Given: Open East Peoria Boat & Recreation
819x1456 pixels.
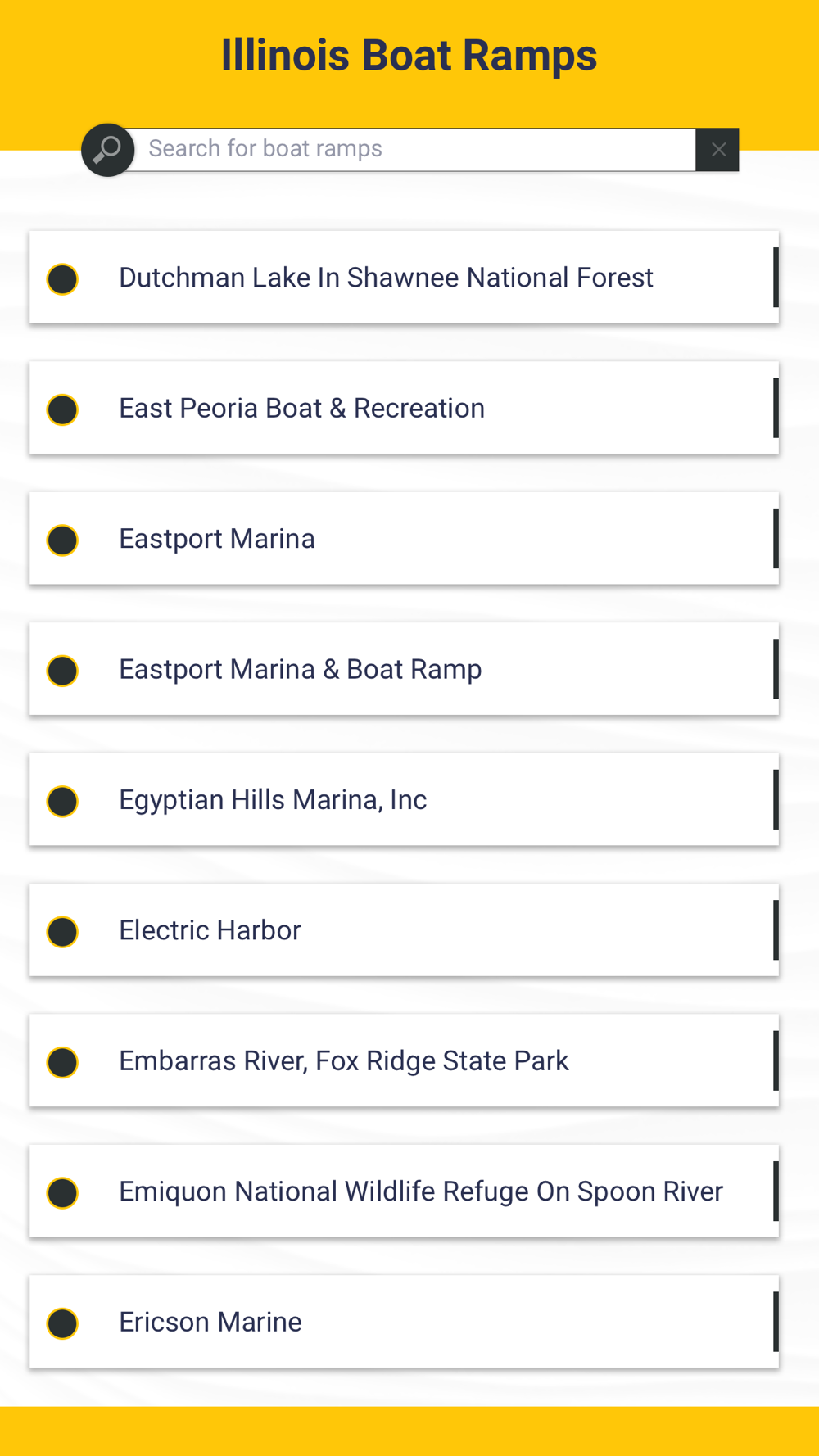Looking at the screenshot, I should [x=404, y=408].
